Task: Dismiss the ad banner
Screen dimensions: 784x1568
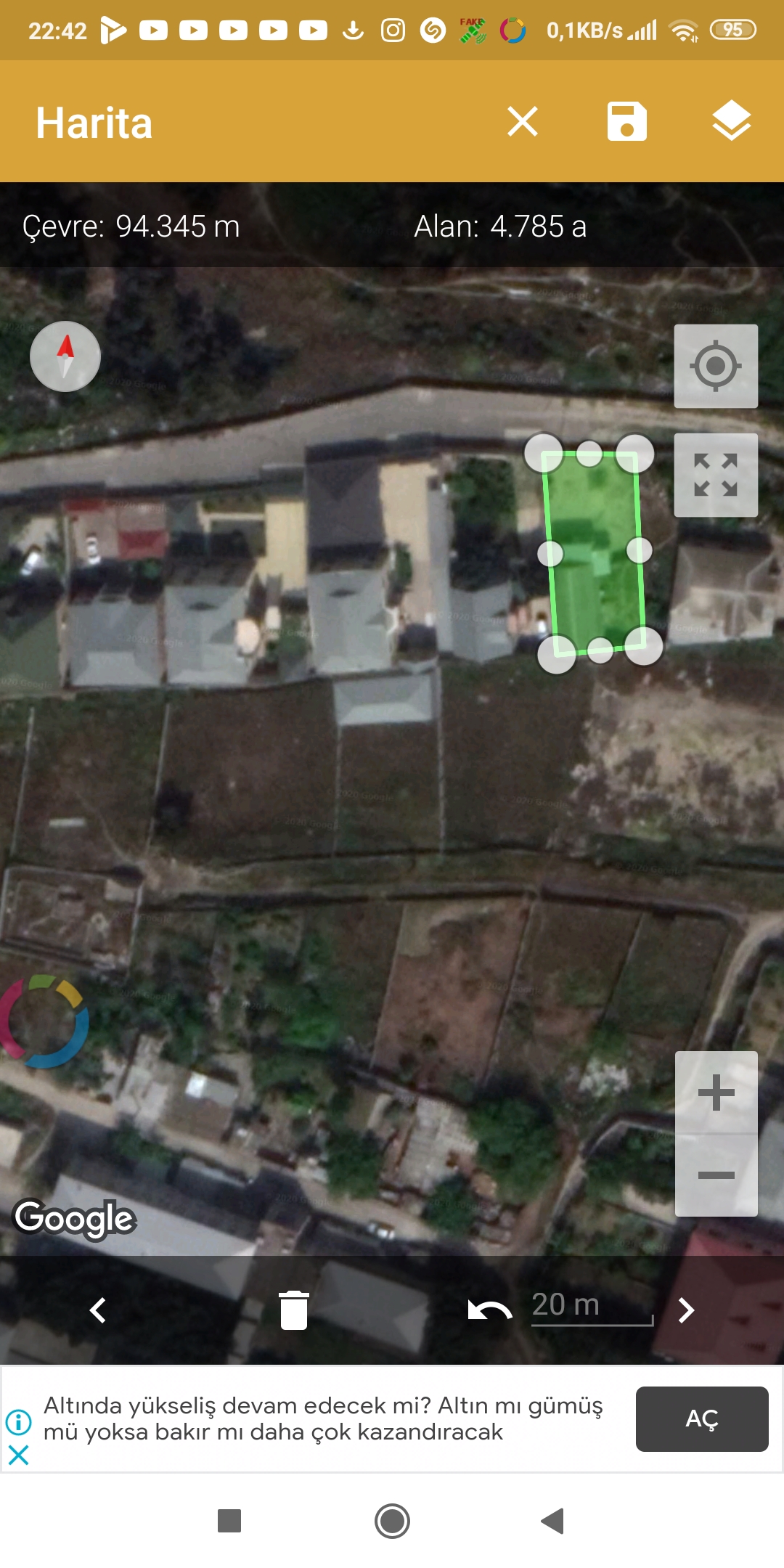Action: [18, 1455]
